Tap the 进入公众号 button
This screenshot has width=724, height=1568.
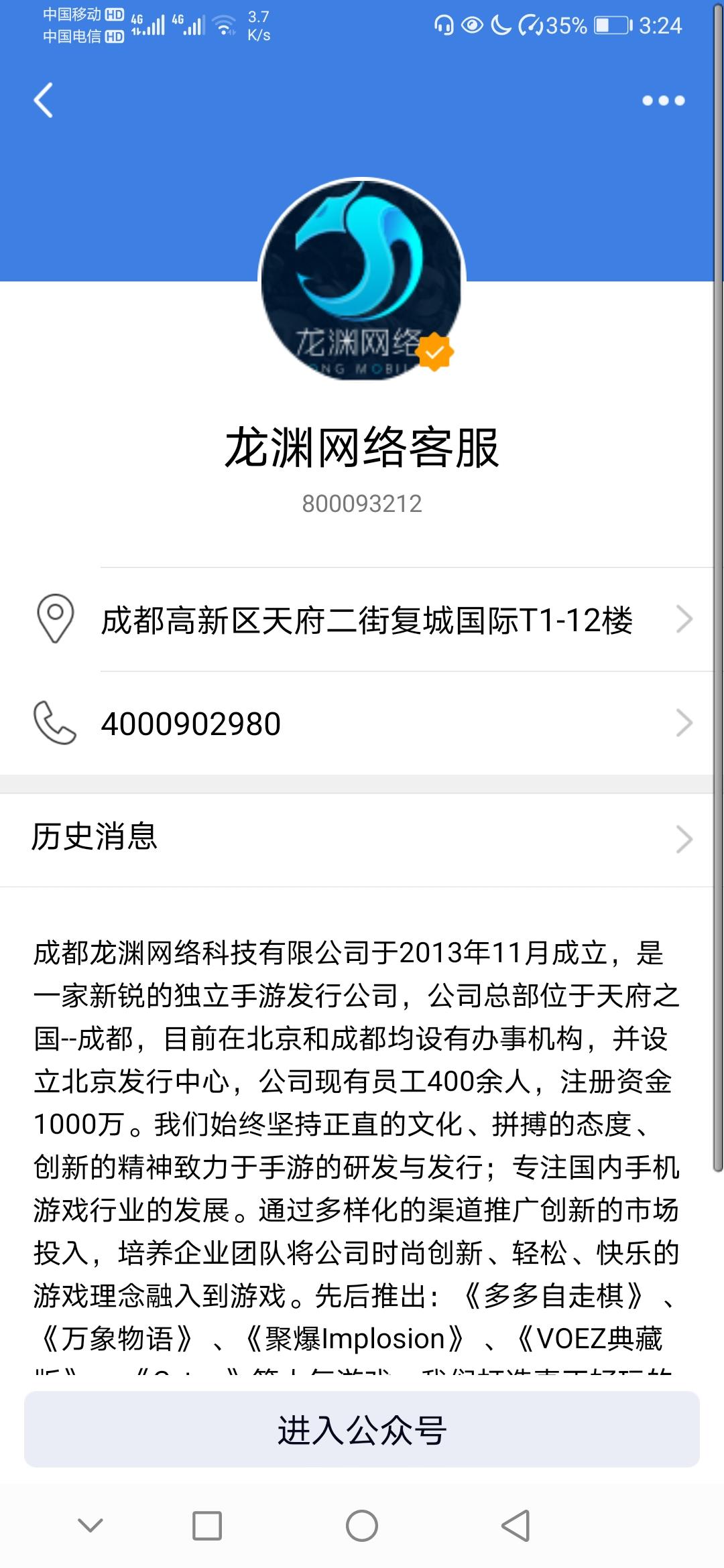click(362, 1431)
